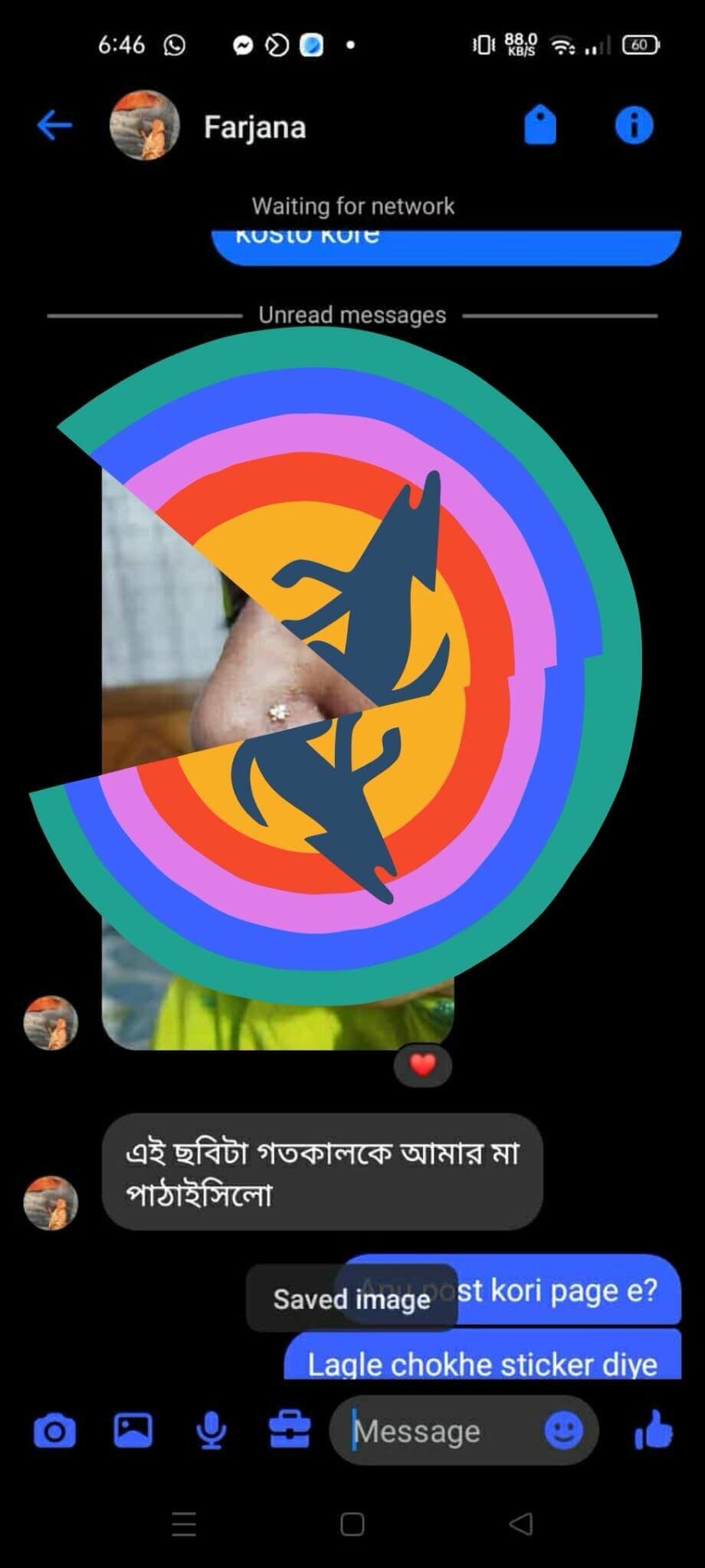Open the briefcase tools icon
The width and height of the screenshot is (705, 1568).
[290, 1430]
